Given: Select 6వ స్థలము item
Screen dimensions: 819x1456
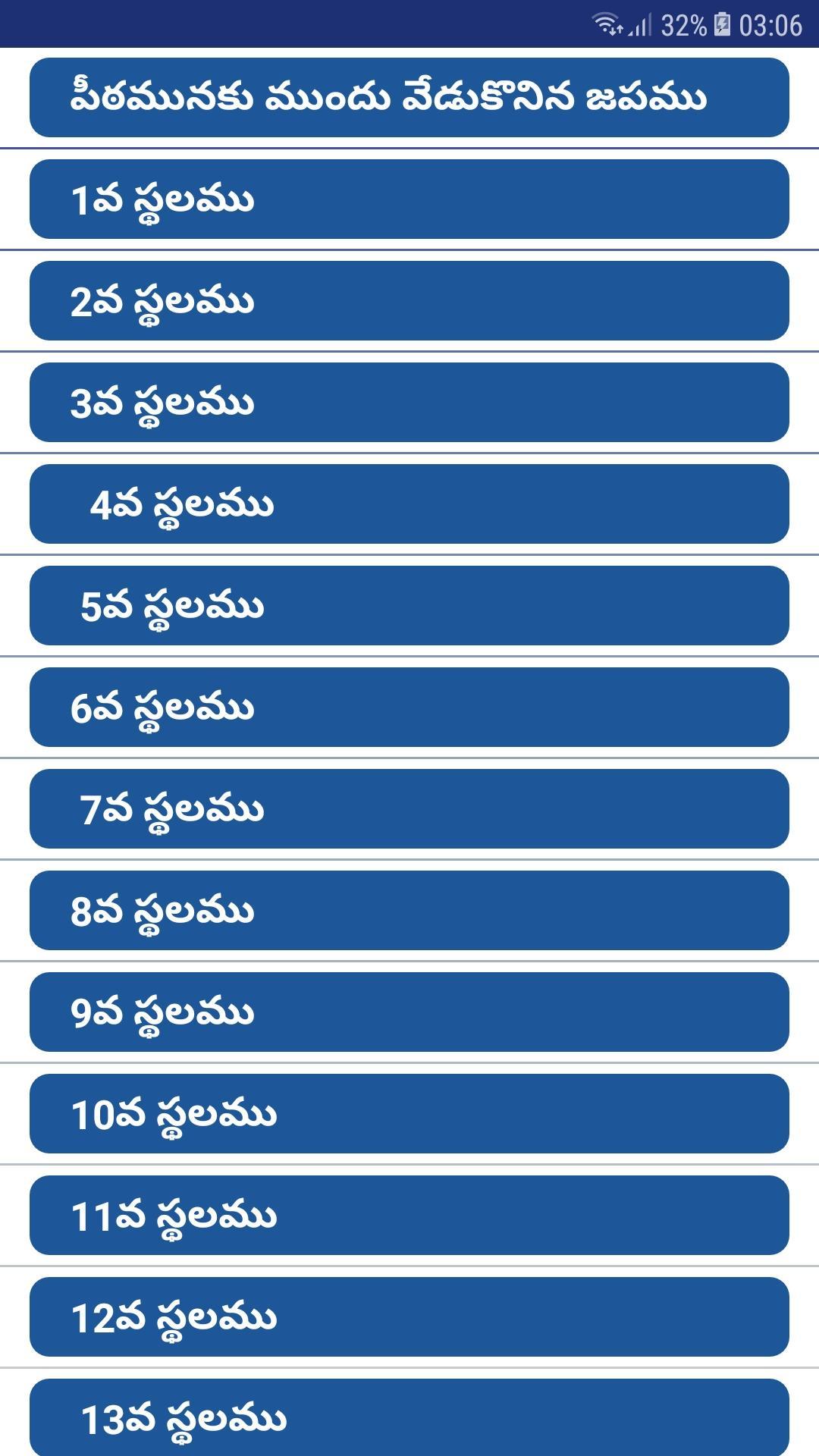Looking at the screenshot, I should click(409, 708).
